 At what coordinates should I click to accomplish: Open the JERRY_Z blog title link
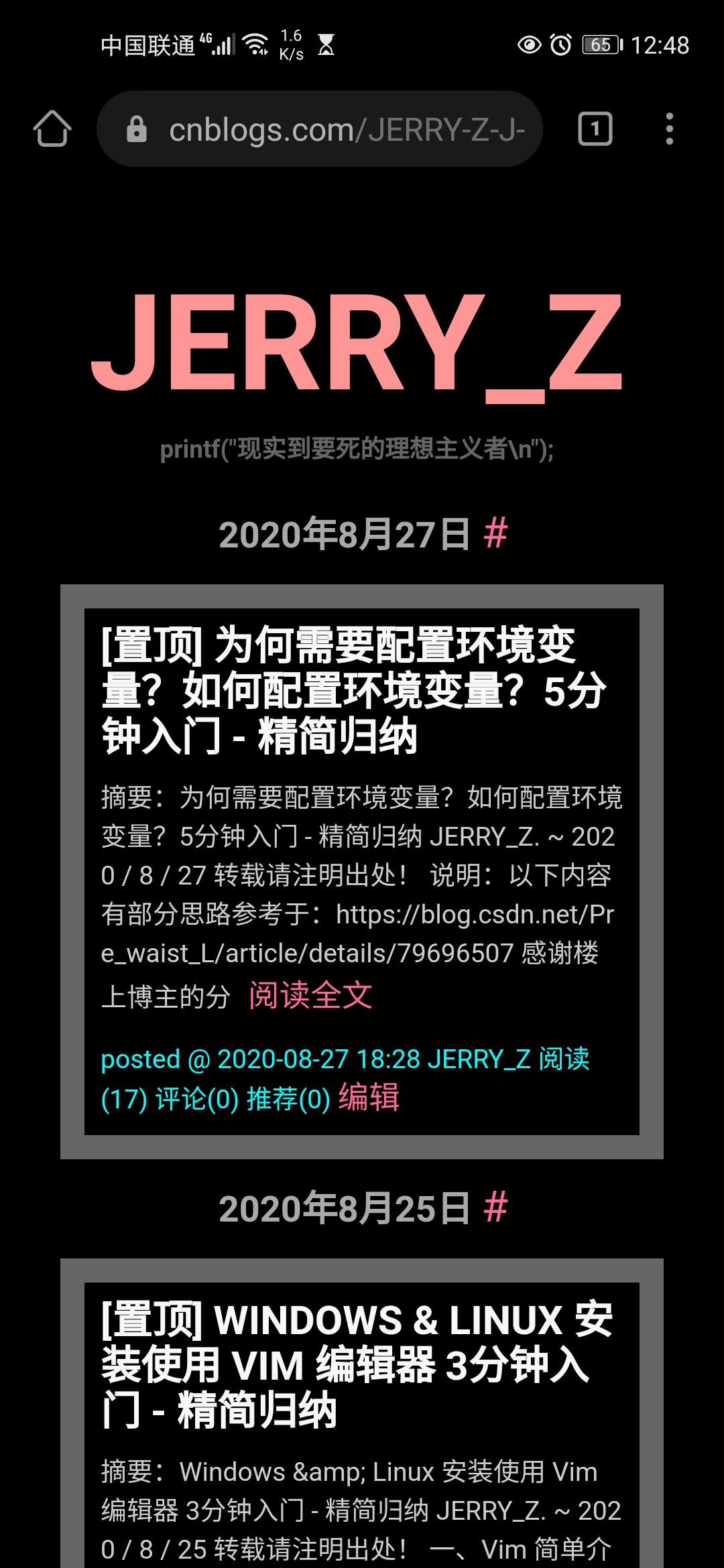click(x=357, y=346)
